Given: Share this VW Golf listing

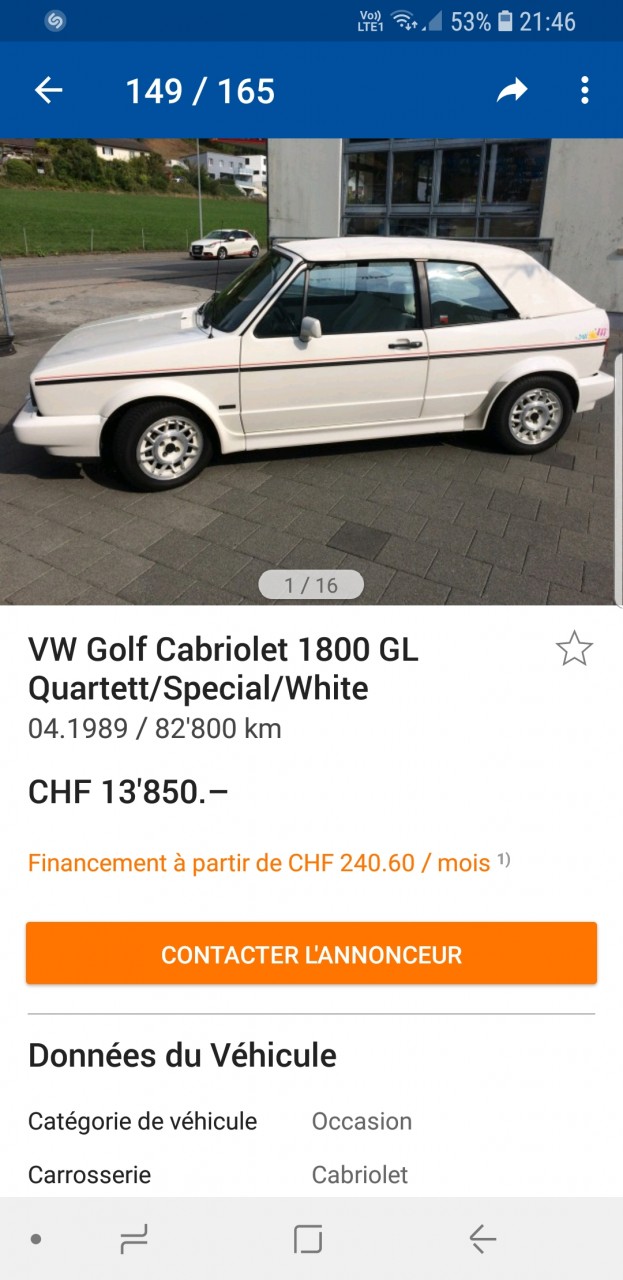Looking at the screenshot, I should [x=512, y=91].
